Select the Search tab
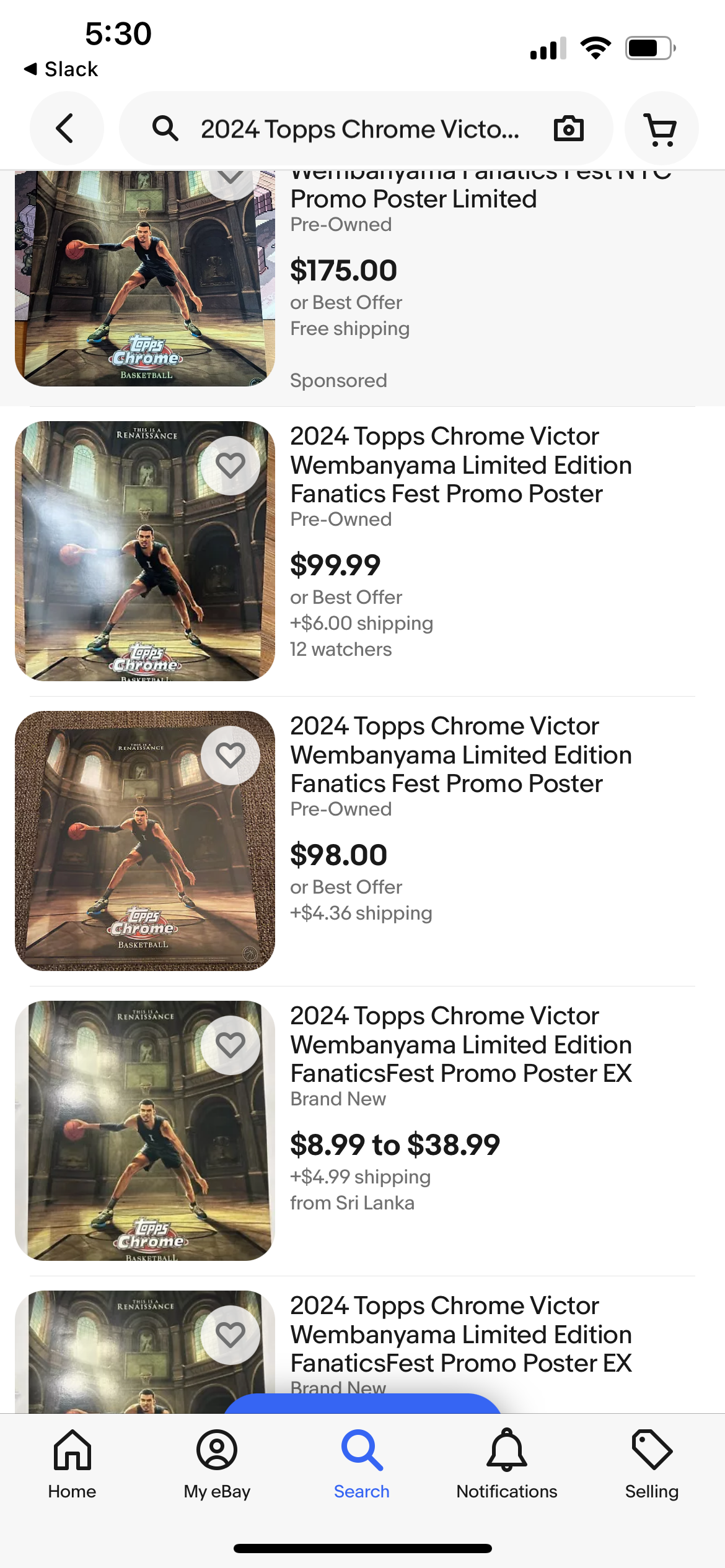Screen dimensions: 725x1568 point(362,1464)
